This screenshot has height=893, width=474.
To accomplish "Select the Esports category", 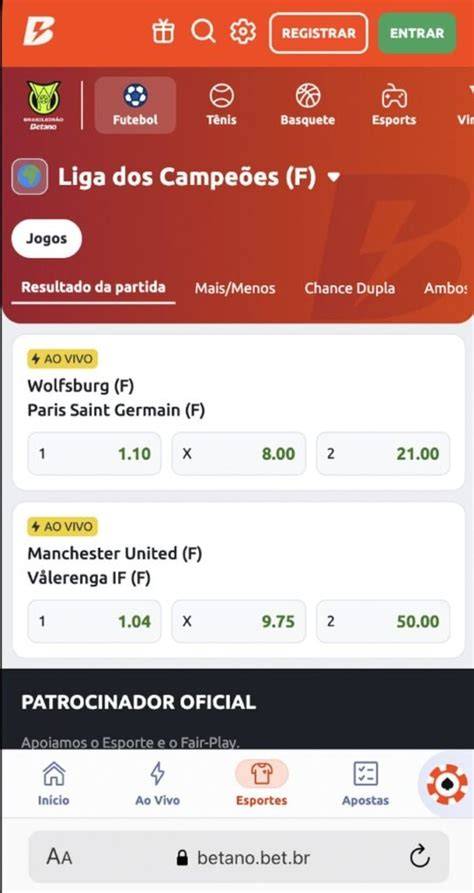I will pos(394,105).
